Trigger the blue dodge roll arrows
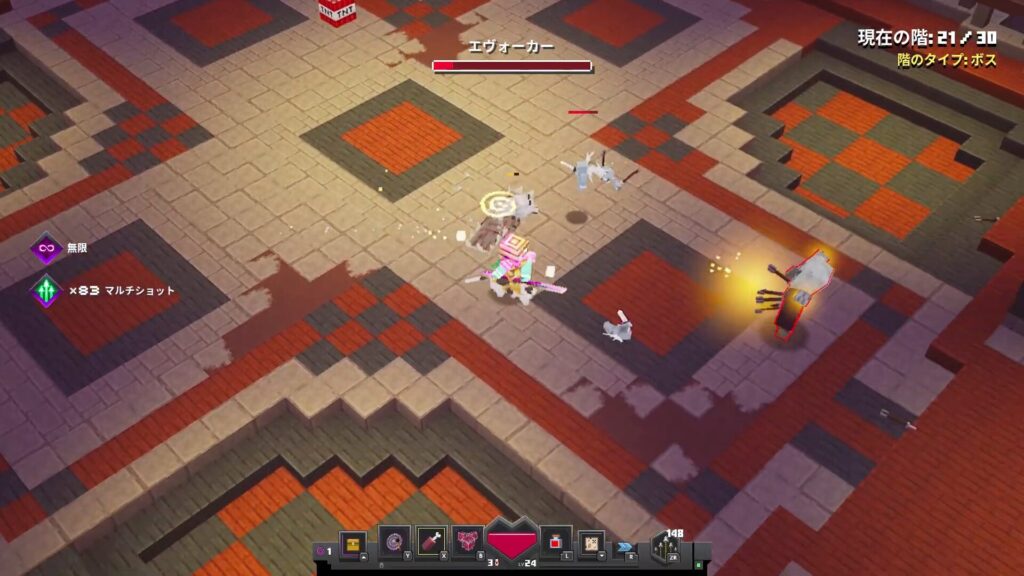This screenshot has height=576, width=1024. (x=625, y=547)
